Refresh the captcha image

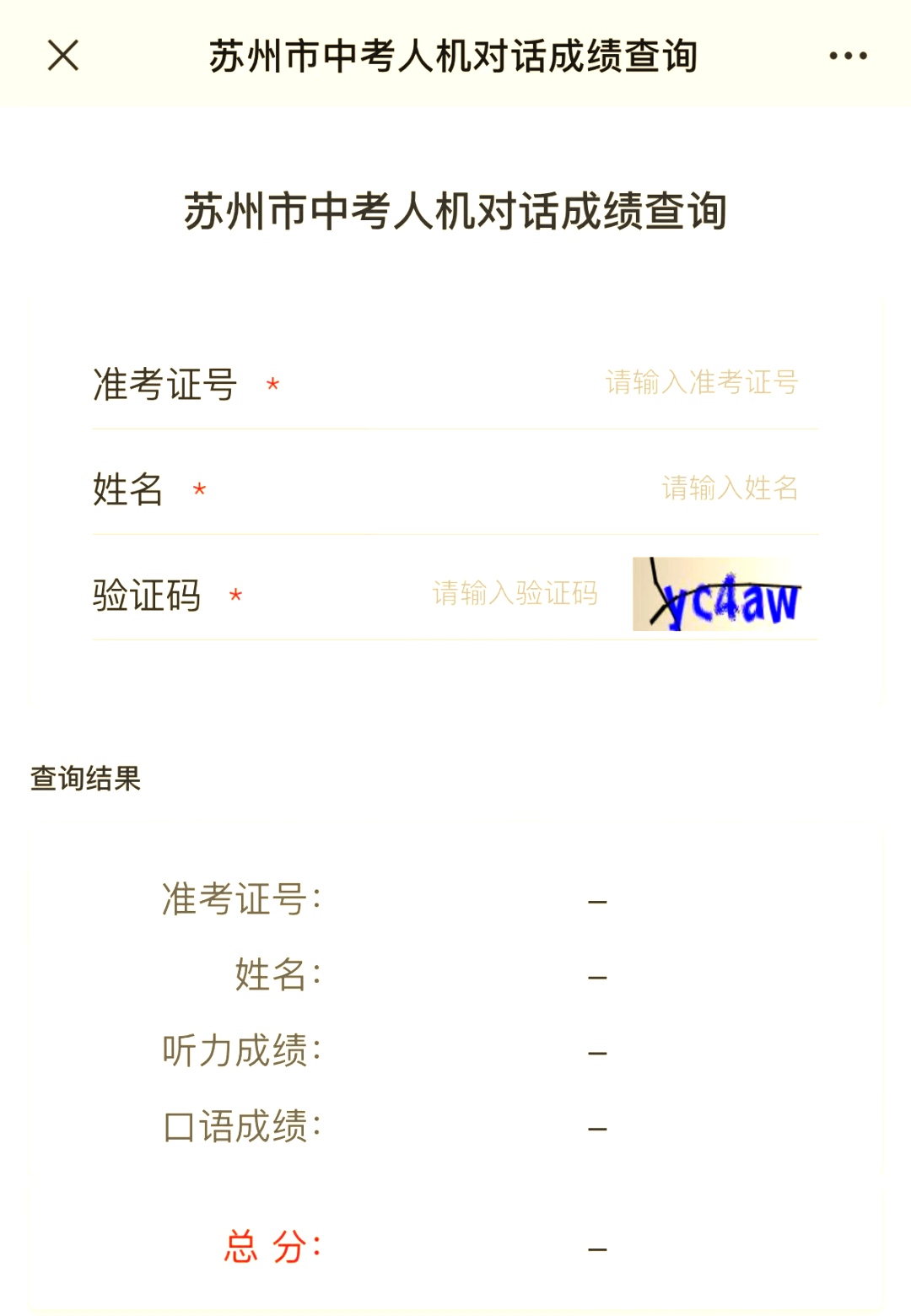pos(717,594)
